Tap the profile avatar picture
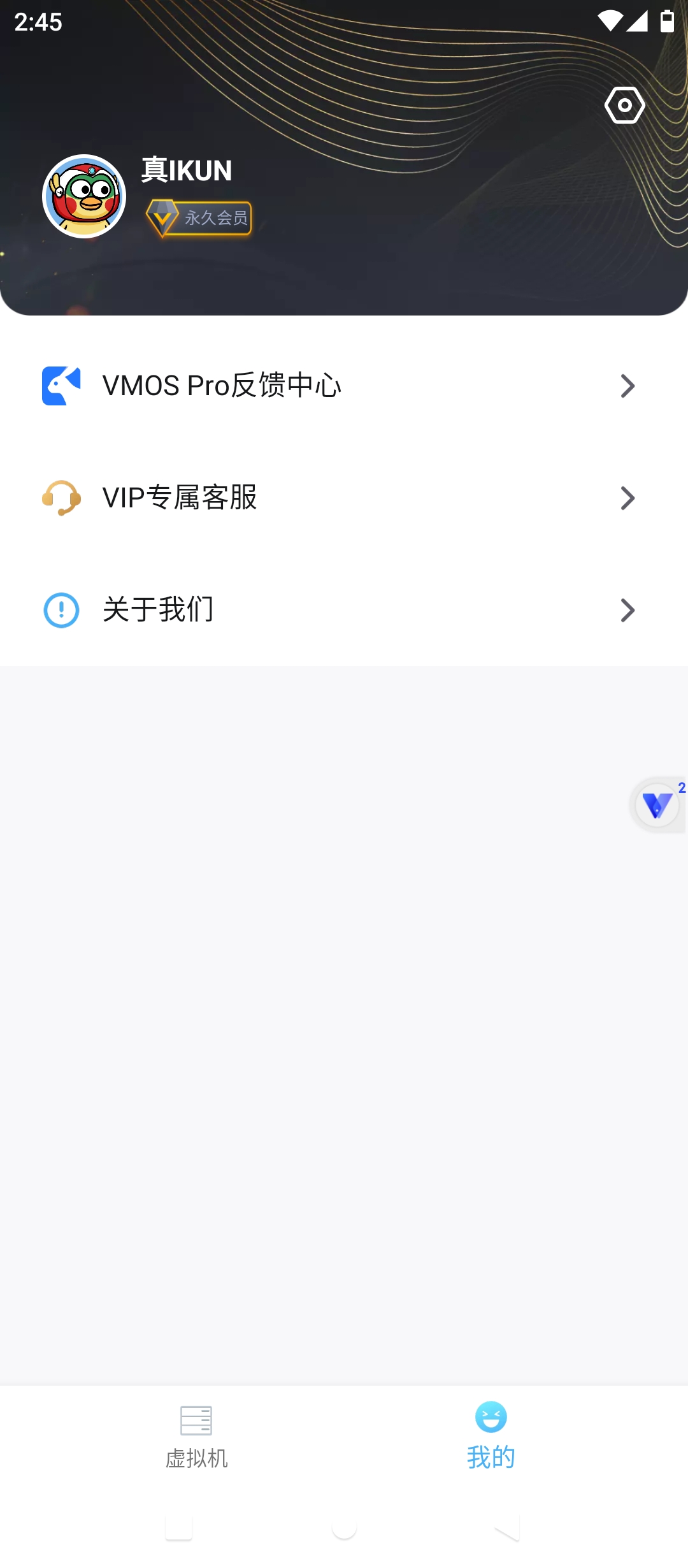Screen dimensions: 688x1568 coord(84,196)
